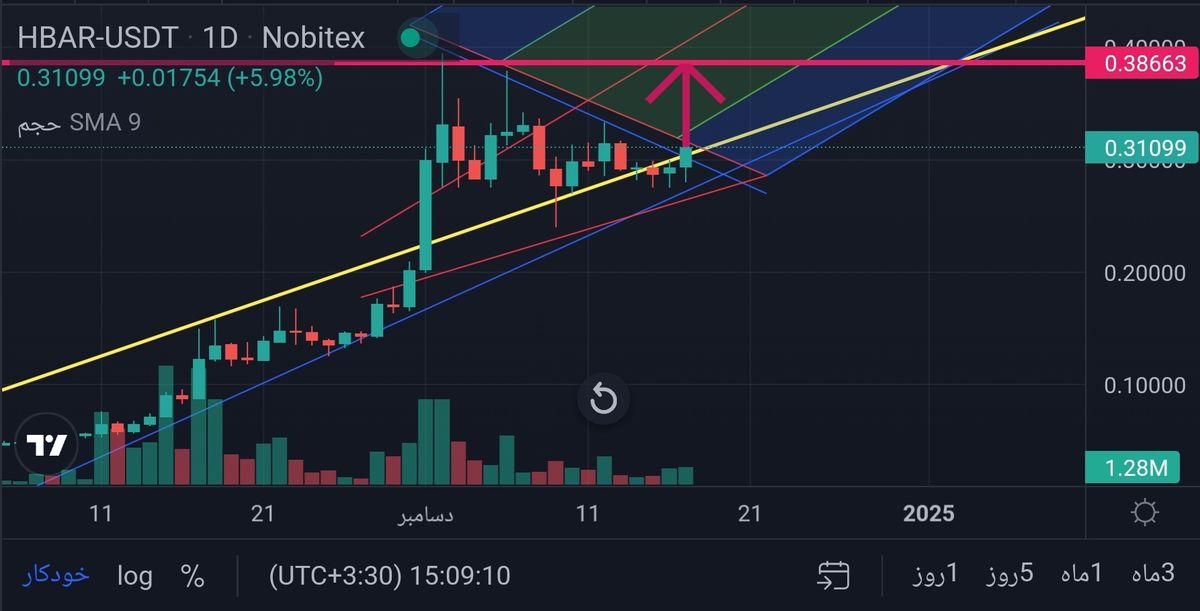Viewport: 1200px width, 611px height.
Task: Open the TradingView logo link
Action: point(46,445)
